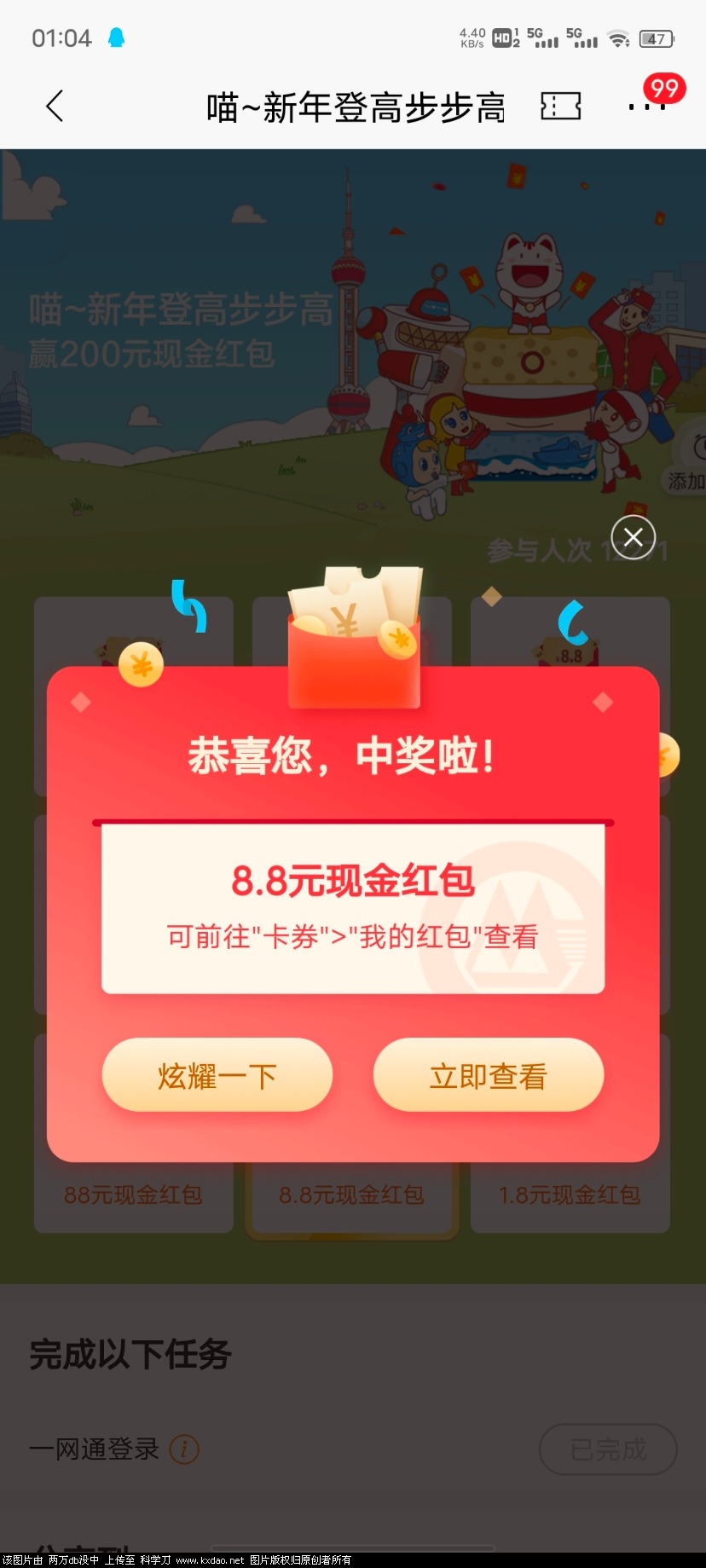Open the coupon ticket icon
The height and width of the screenshot is (1568, 706).
tap(560, 107)
